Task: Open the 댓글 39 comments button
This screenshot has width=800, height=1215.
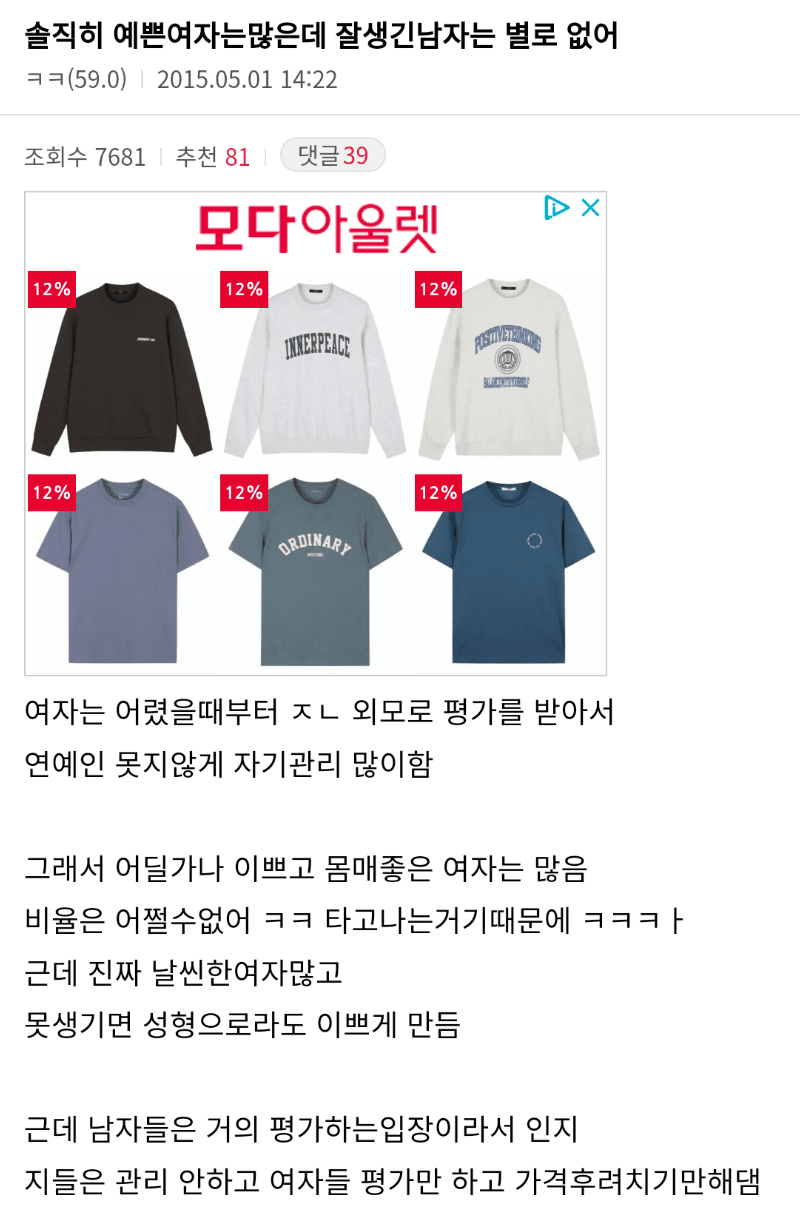Action: (332, 156)
